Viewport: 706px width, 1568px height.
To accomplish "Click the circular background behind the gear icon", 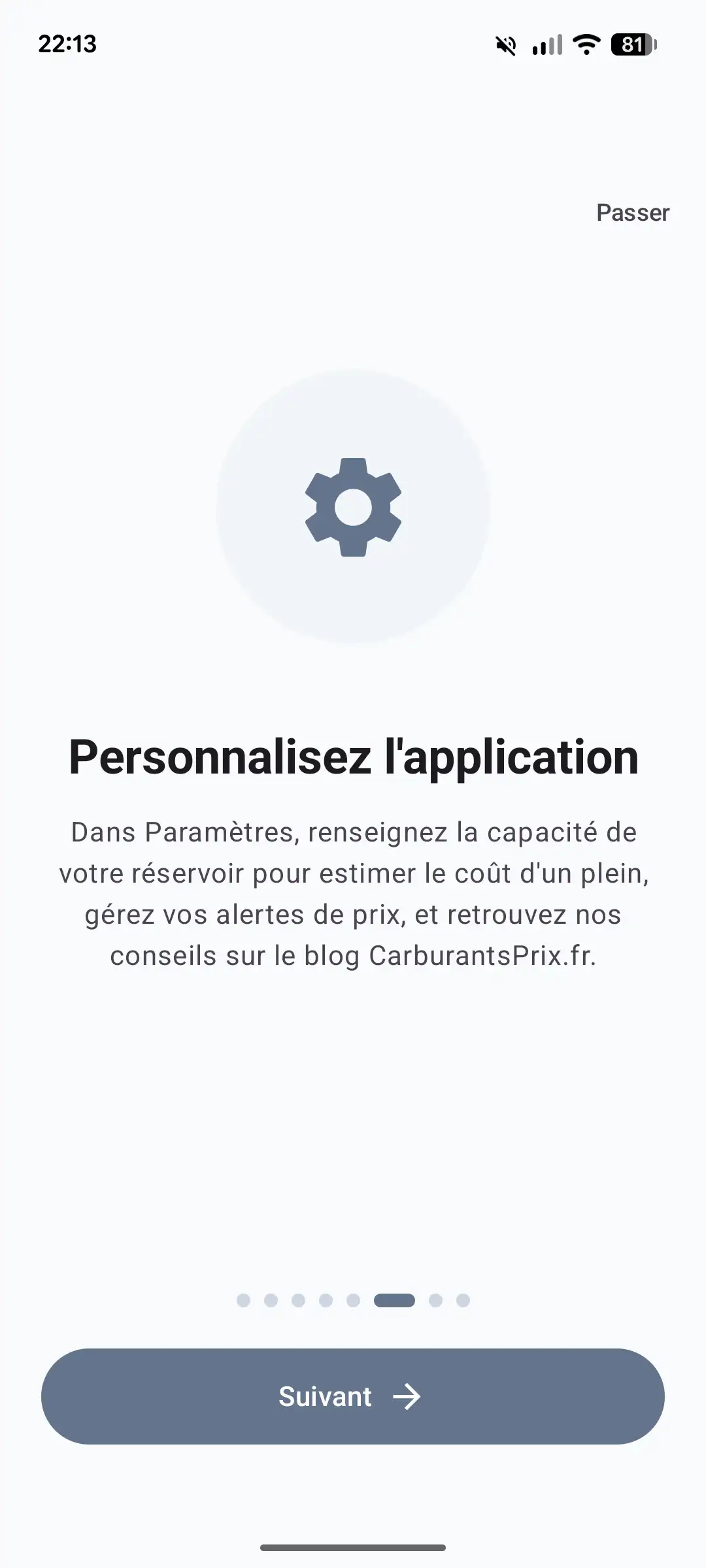I will [x=353, y=506].
